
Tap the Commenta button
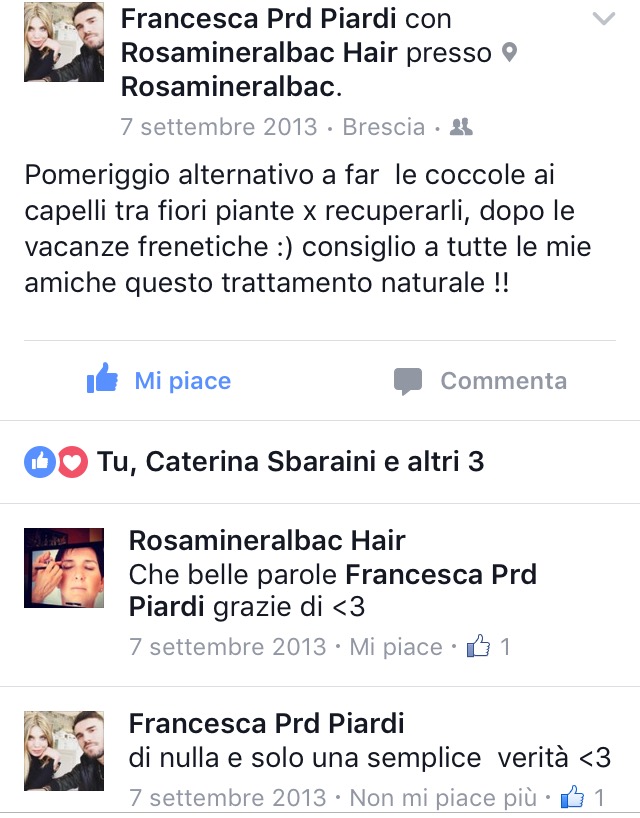click(480, 380)
